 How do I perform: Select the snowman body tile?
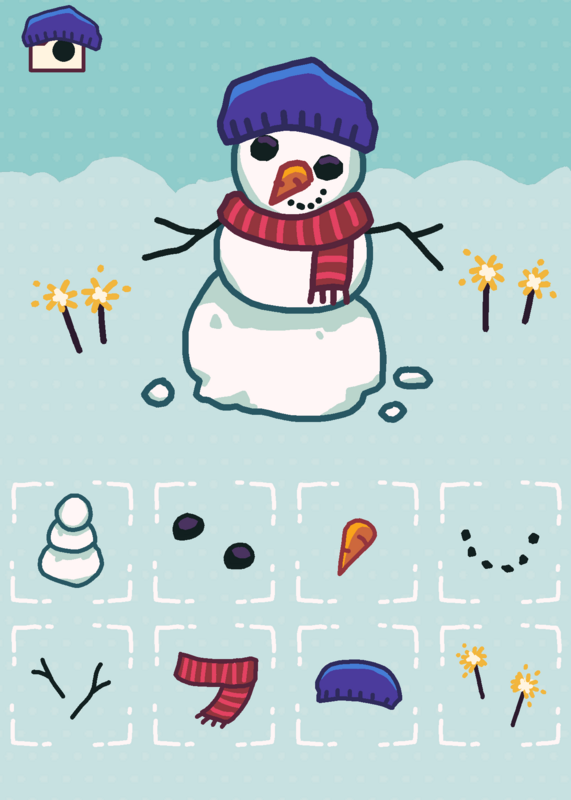click(71, 542)
